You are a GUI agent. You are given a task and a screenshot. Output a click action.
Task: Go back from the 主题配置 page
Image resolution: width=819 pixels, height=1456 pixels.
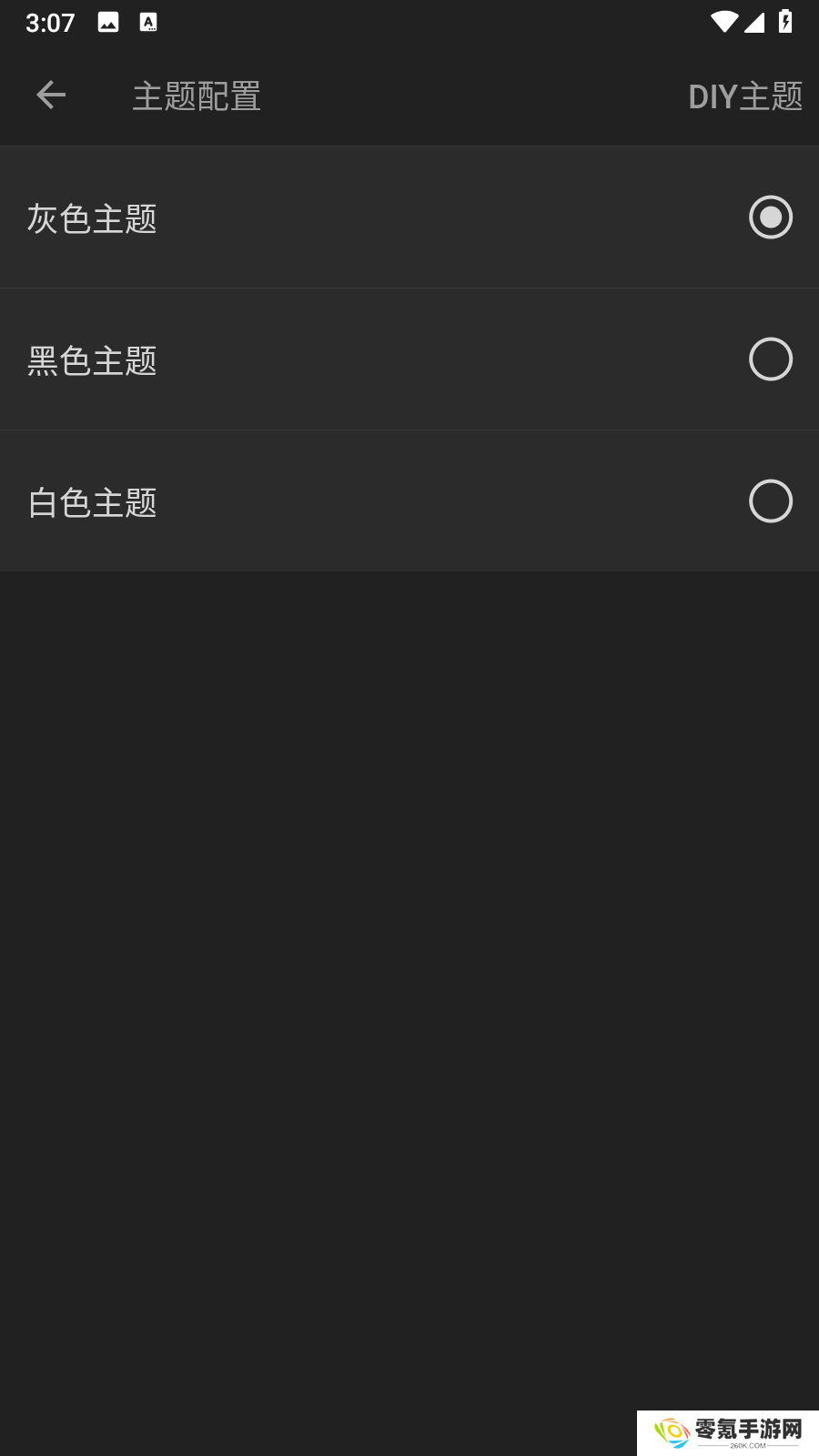51,95
